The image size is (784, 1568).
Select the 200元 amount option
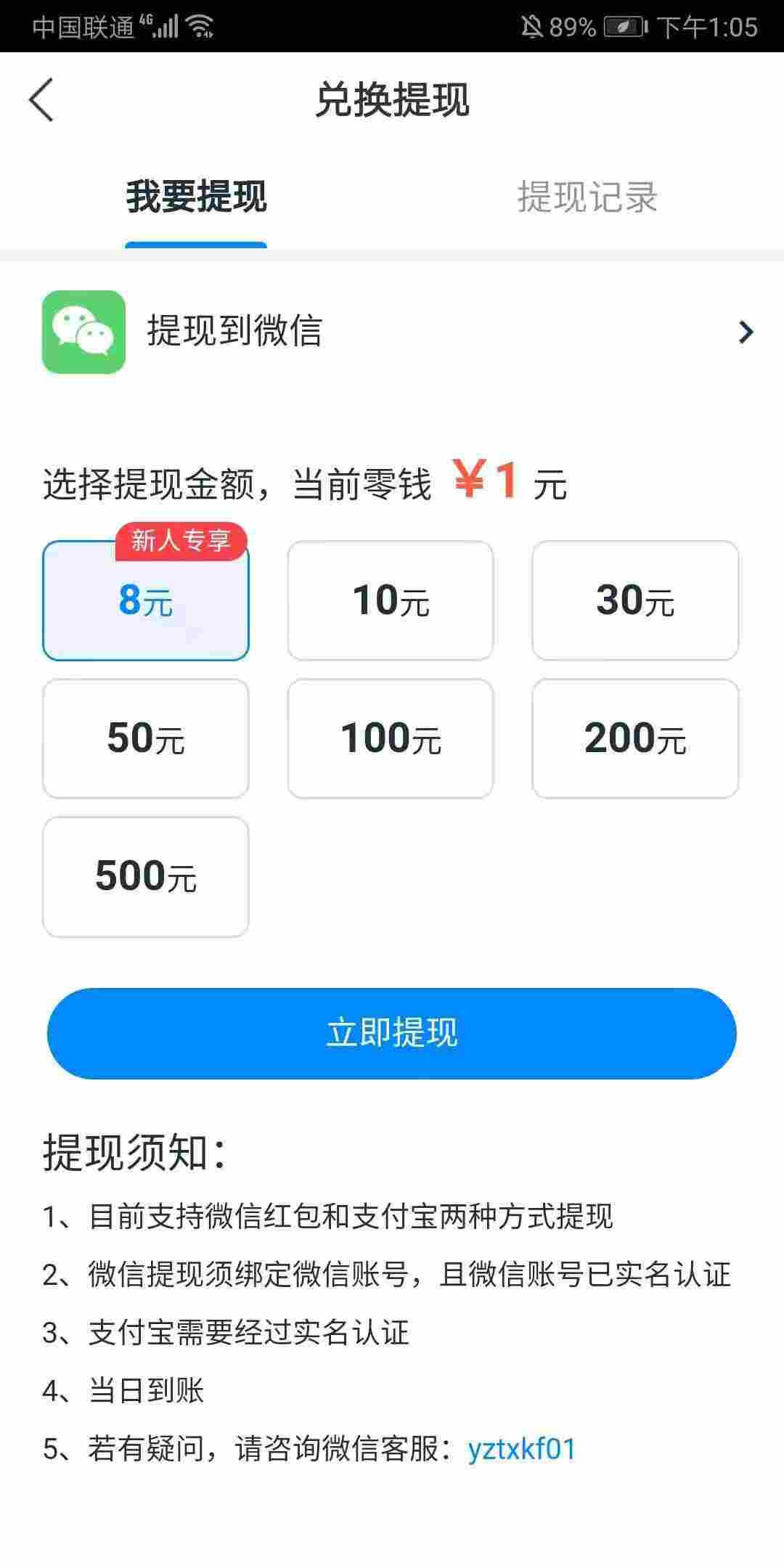[x=635, y=739]
